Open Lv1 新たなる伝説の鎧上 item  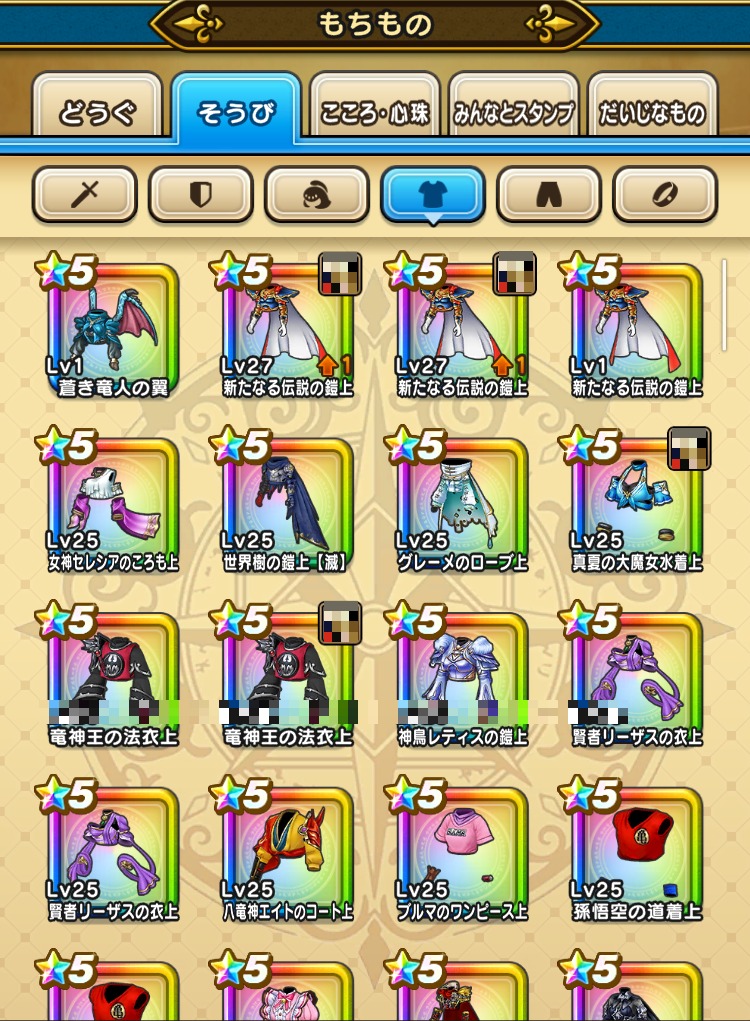click(x=637, y=330)
